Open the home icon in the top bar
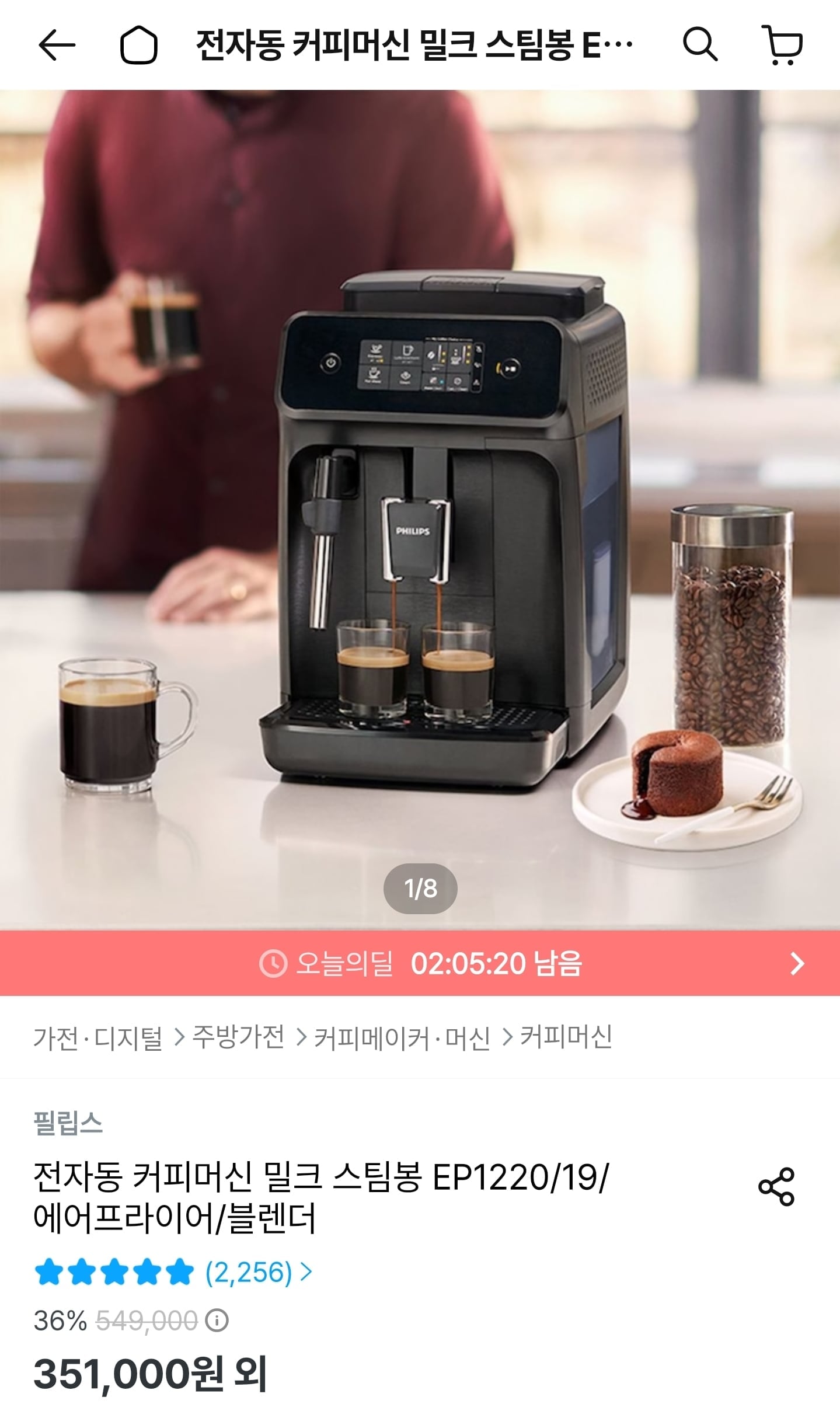This screenshot has height=1418, width=840. (138, 45)
